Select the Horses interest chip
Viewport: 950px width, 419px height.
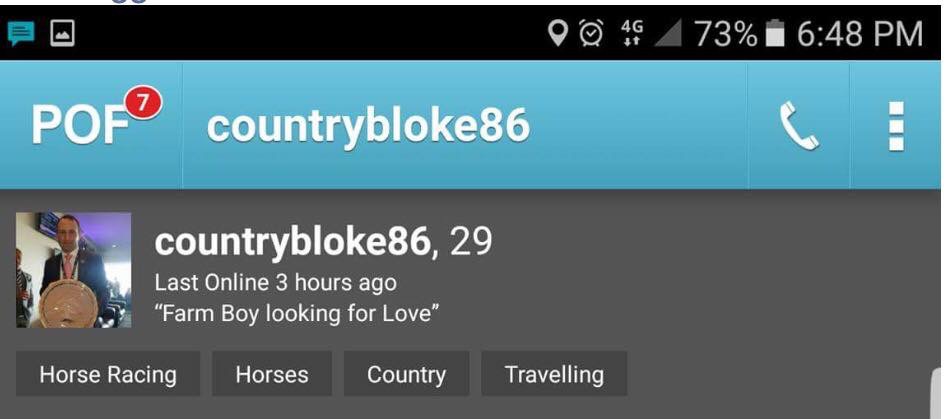tap(272, 375)
